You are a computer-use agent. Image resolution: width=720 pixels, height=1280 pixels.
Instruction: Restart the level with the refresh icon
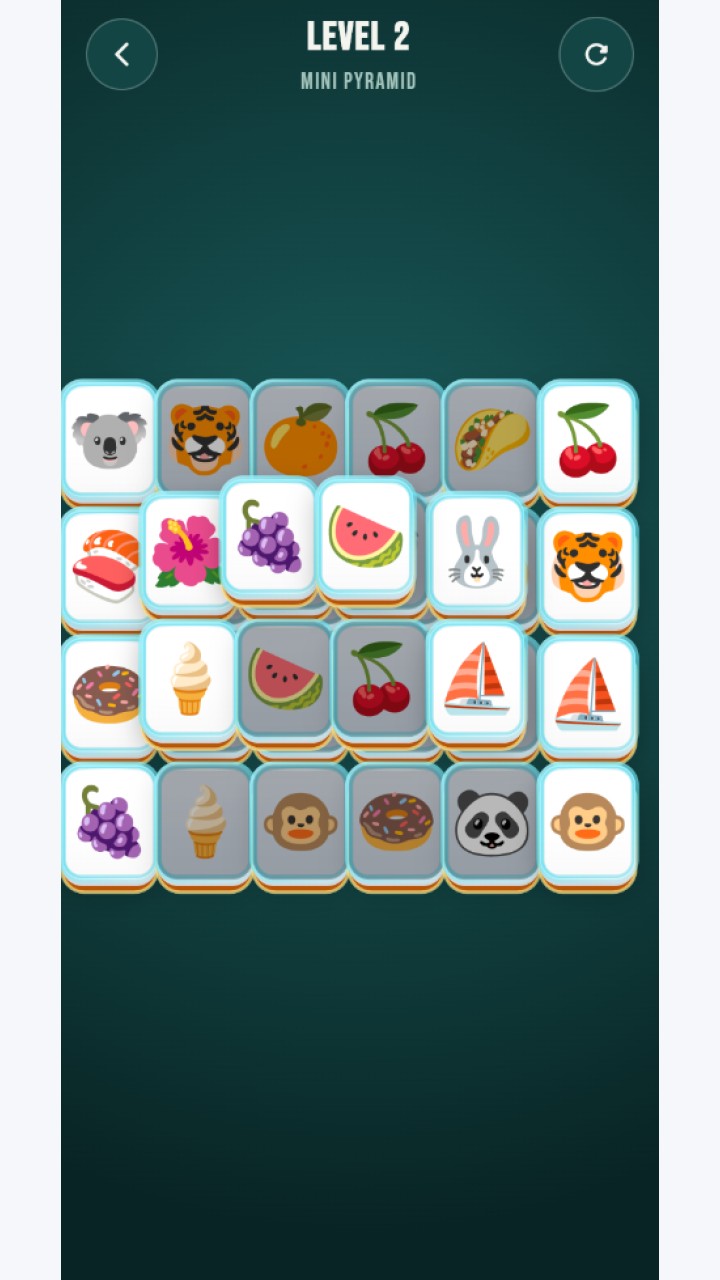coord(596,54)
